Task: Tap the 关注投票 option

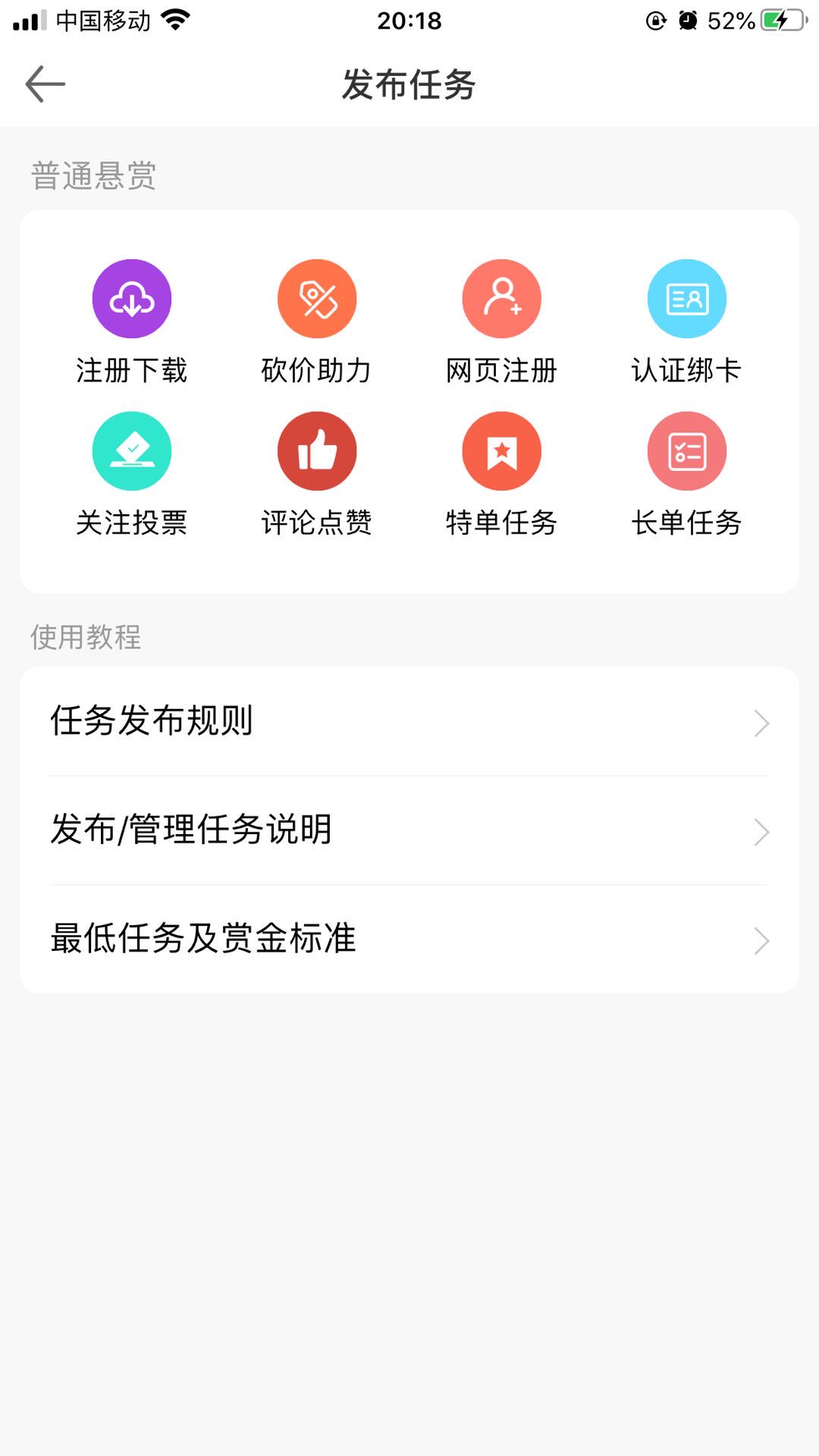Action: pos(132,474)
